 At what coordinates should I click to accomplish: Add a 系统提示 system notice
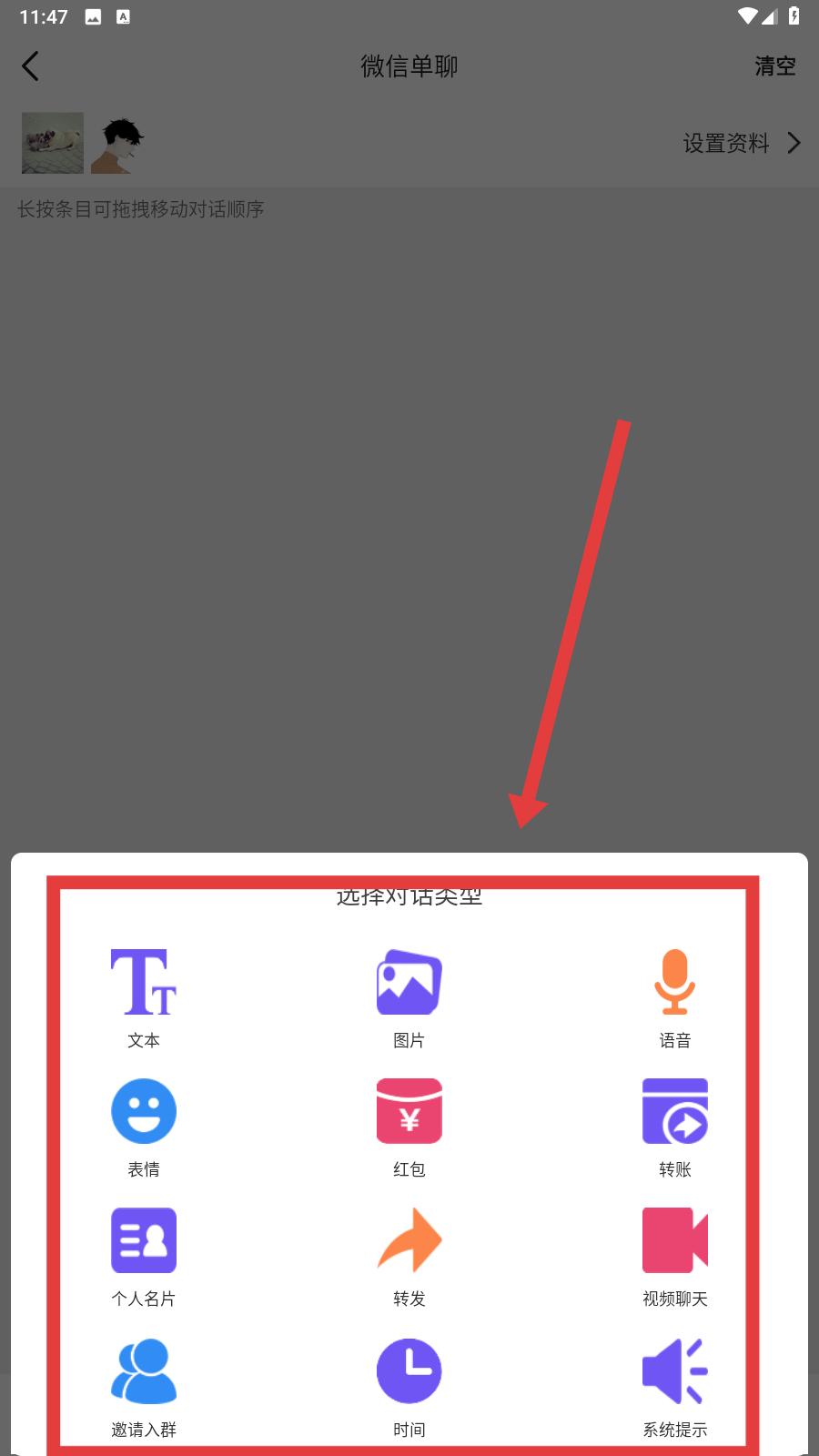pos(675,1388)
